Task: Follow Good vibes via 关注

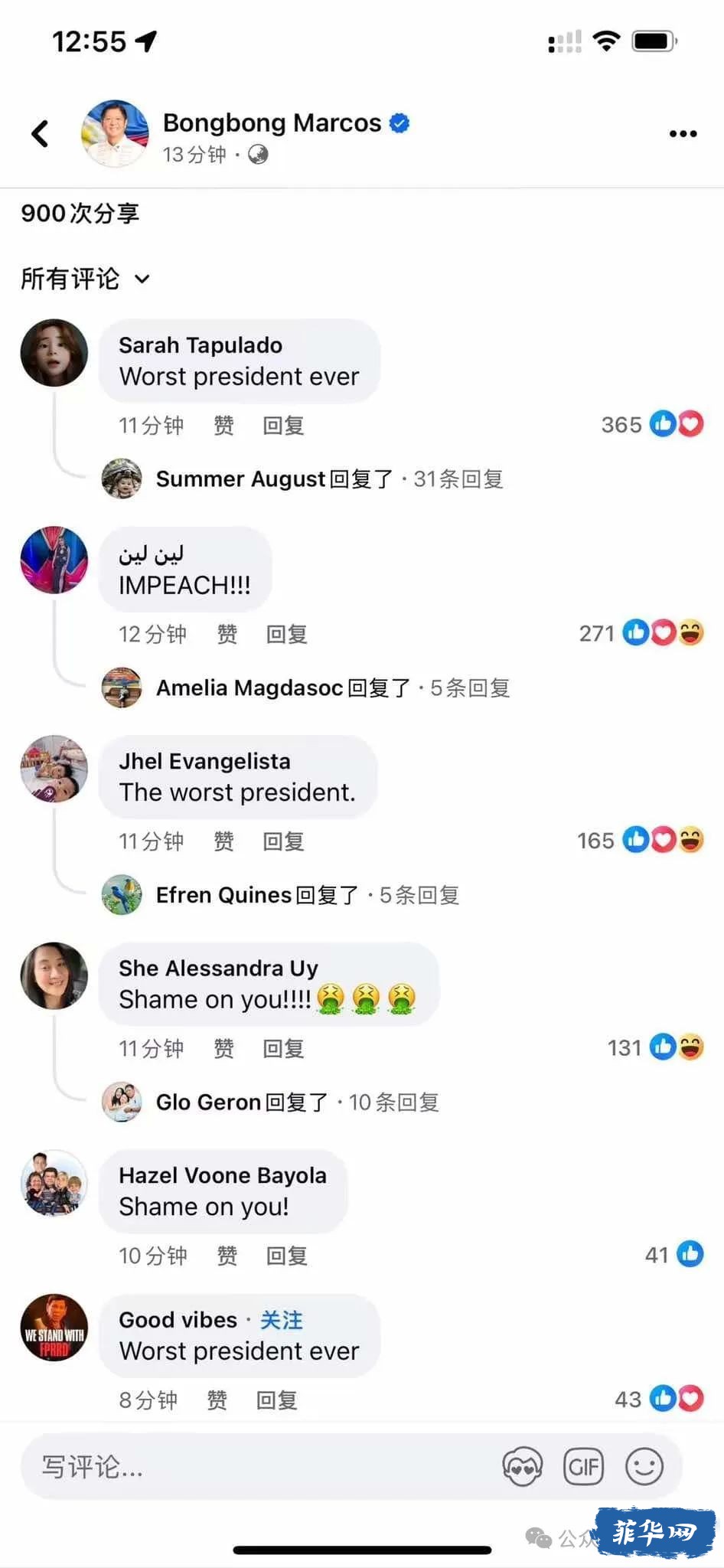Action: 281,1320
